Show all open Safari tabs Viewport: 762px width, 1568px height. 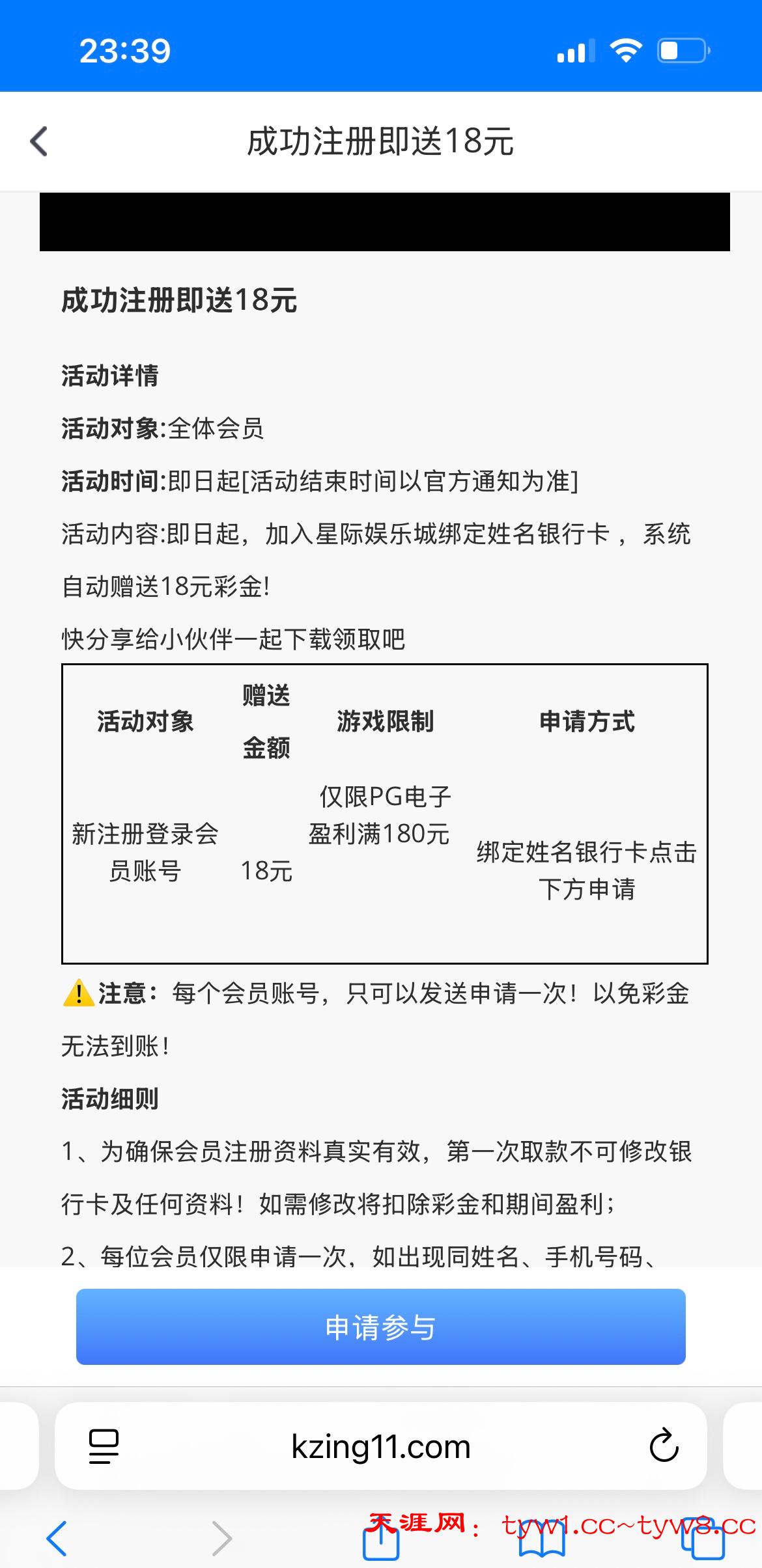(x=703, y=1540)
